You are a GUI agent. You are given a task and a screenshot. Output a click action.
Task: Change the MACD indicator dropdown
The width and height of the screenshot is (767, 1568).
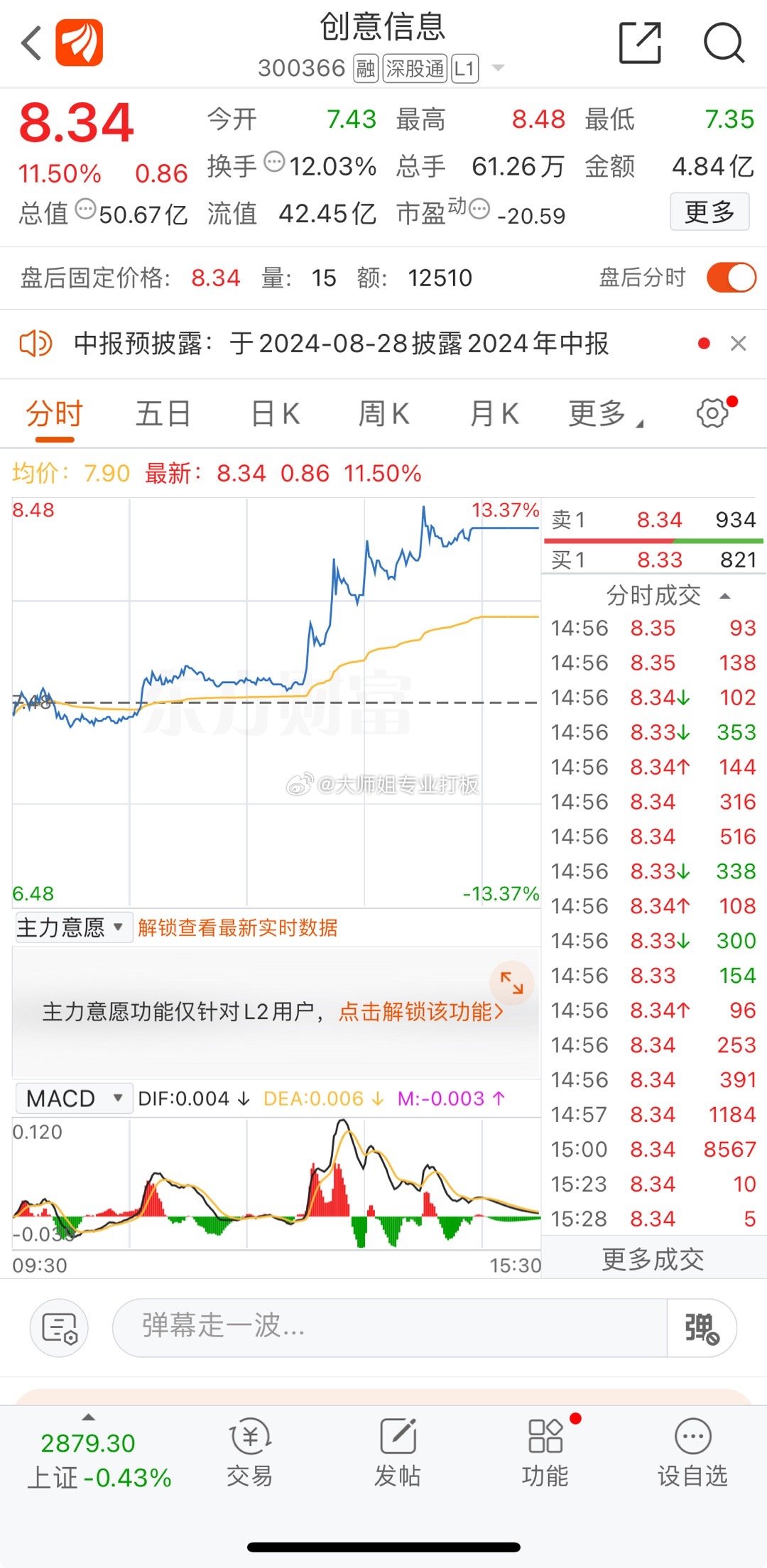(72, 1099)
